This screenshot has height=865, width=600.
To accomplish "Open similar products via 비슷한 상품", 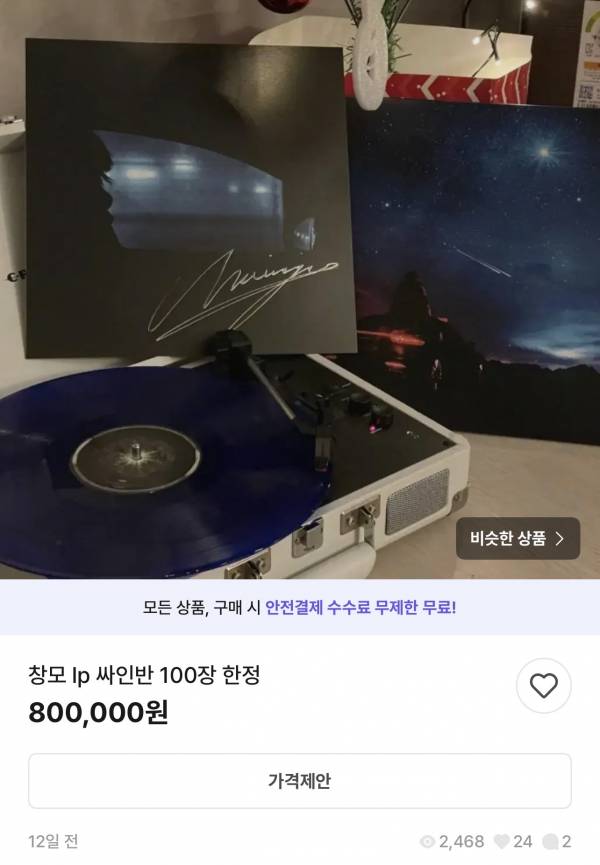I will click(x=517, y=538).
